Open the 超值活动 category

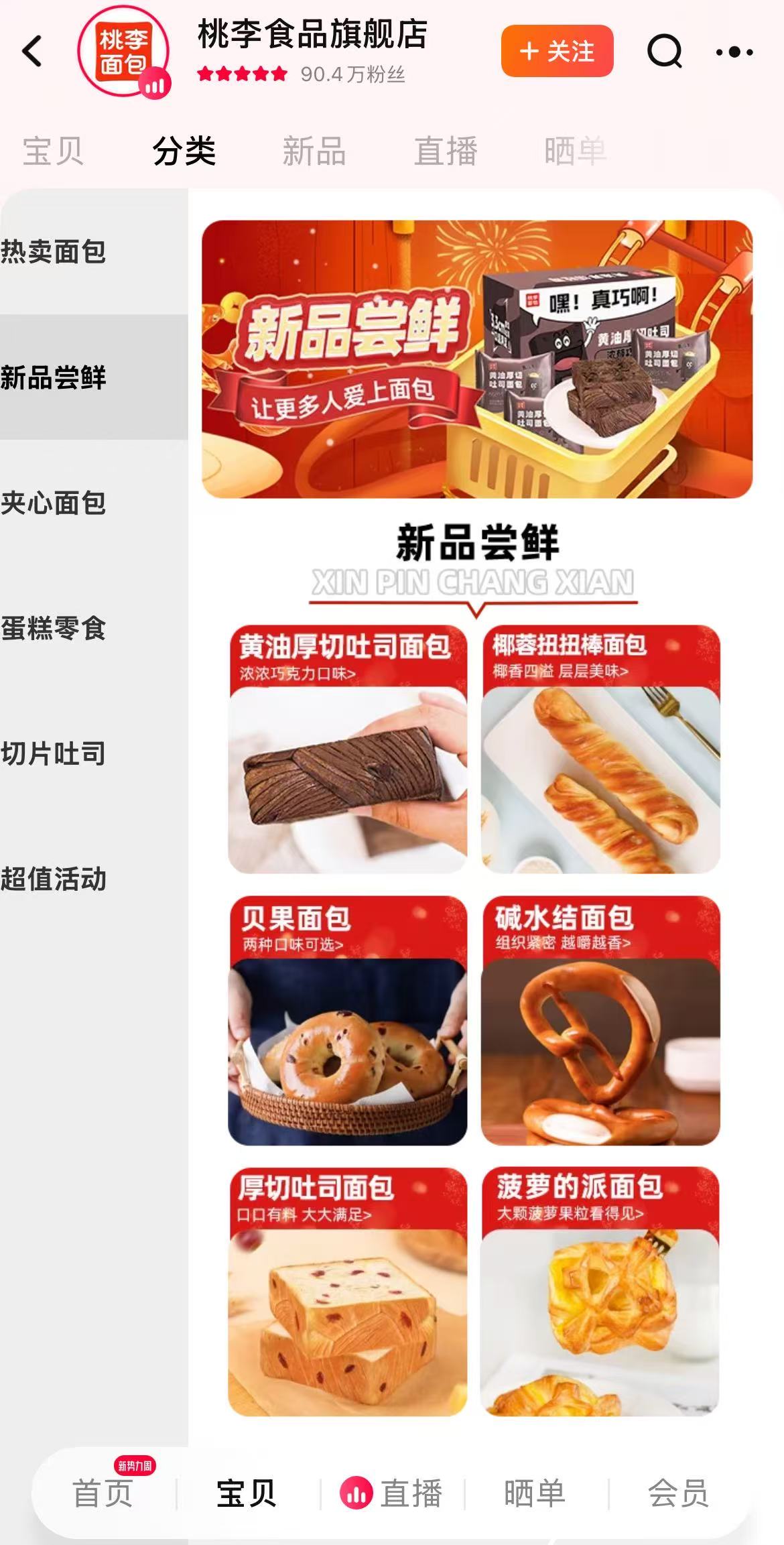[x=54, y=879]
